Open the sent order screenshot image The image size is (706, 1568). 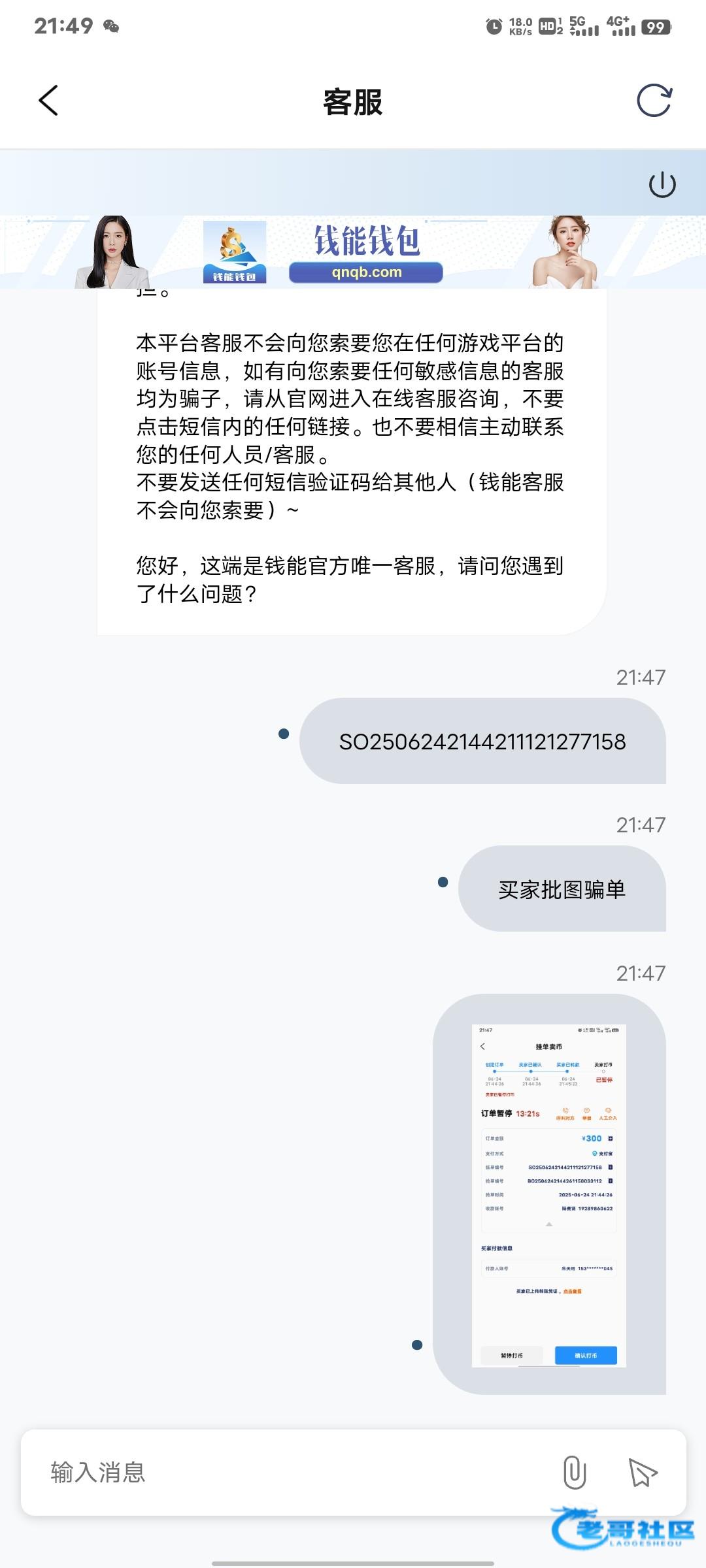click(x=548, y=1195)
